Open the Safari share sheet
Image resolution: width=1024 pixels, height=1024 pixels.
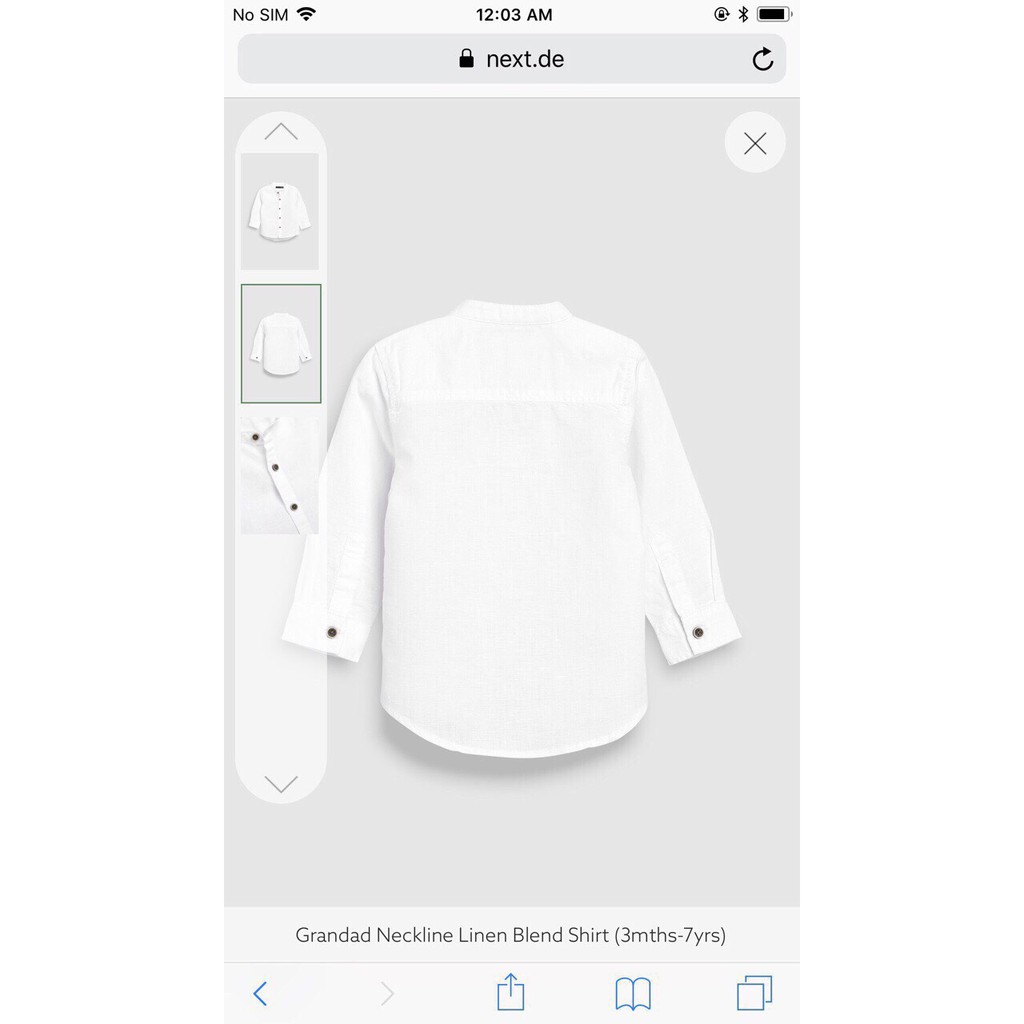(511, 992)
